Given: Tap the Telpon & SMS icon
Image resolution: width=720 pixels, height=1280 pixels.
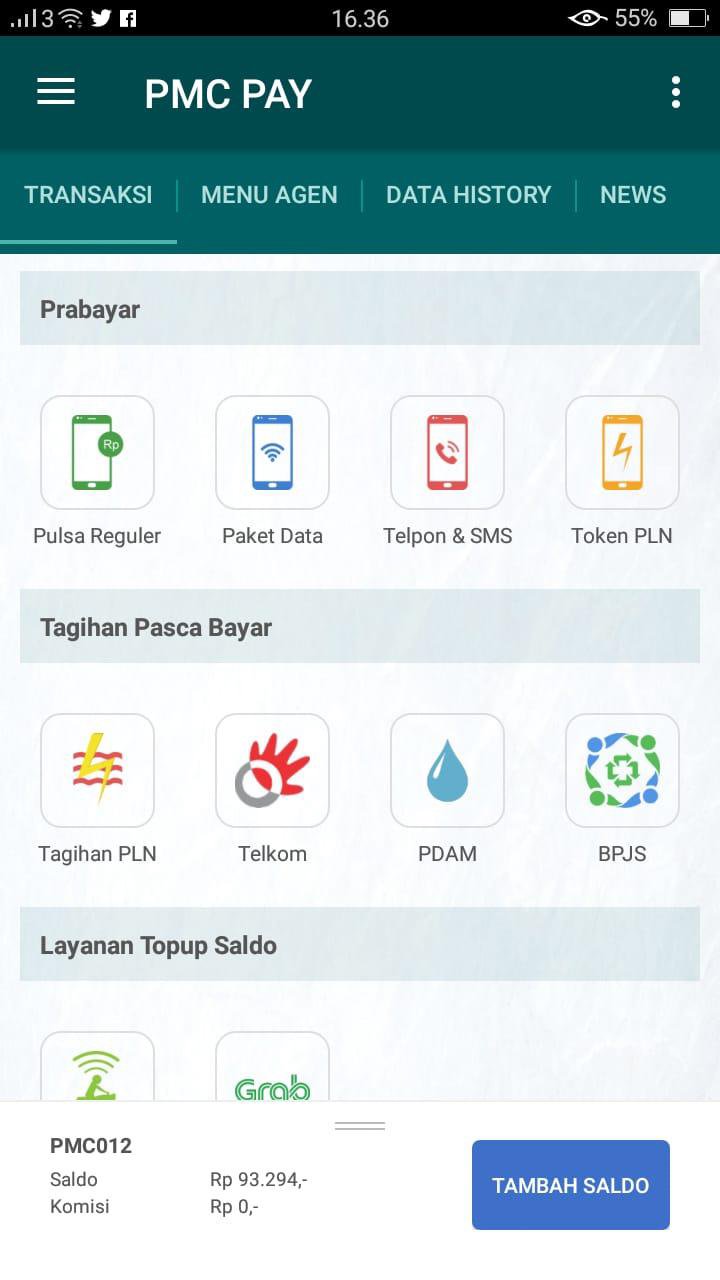Looking at the screenshot, I should coord(447,452).
